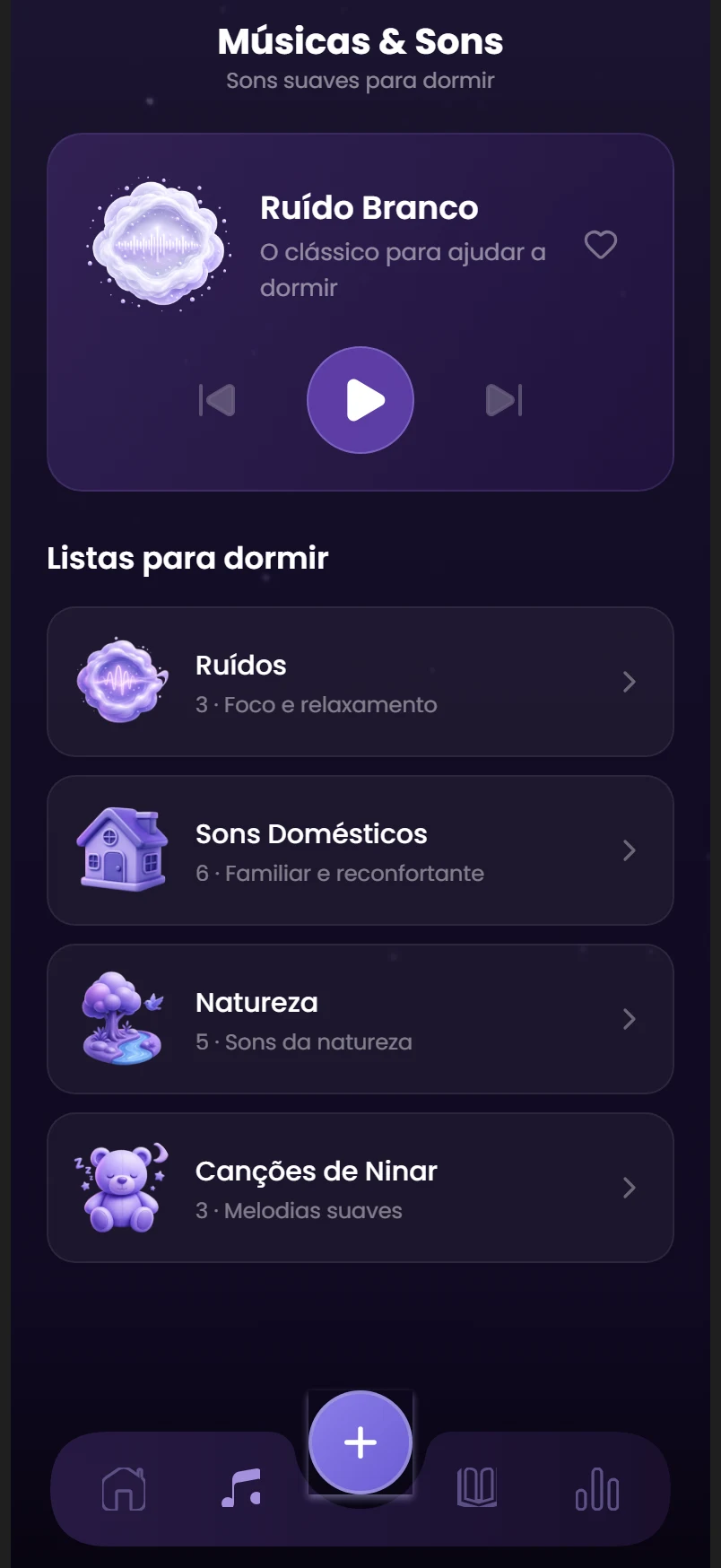Open the statistics bars tab

pos(597,1489)
